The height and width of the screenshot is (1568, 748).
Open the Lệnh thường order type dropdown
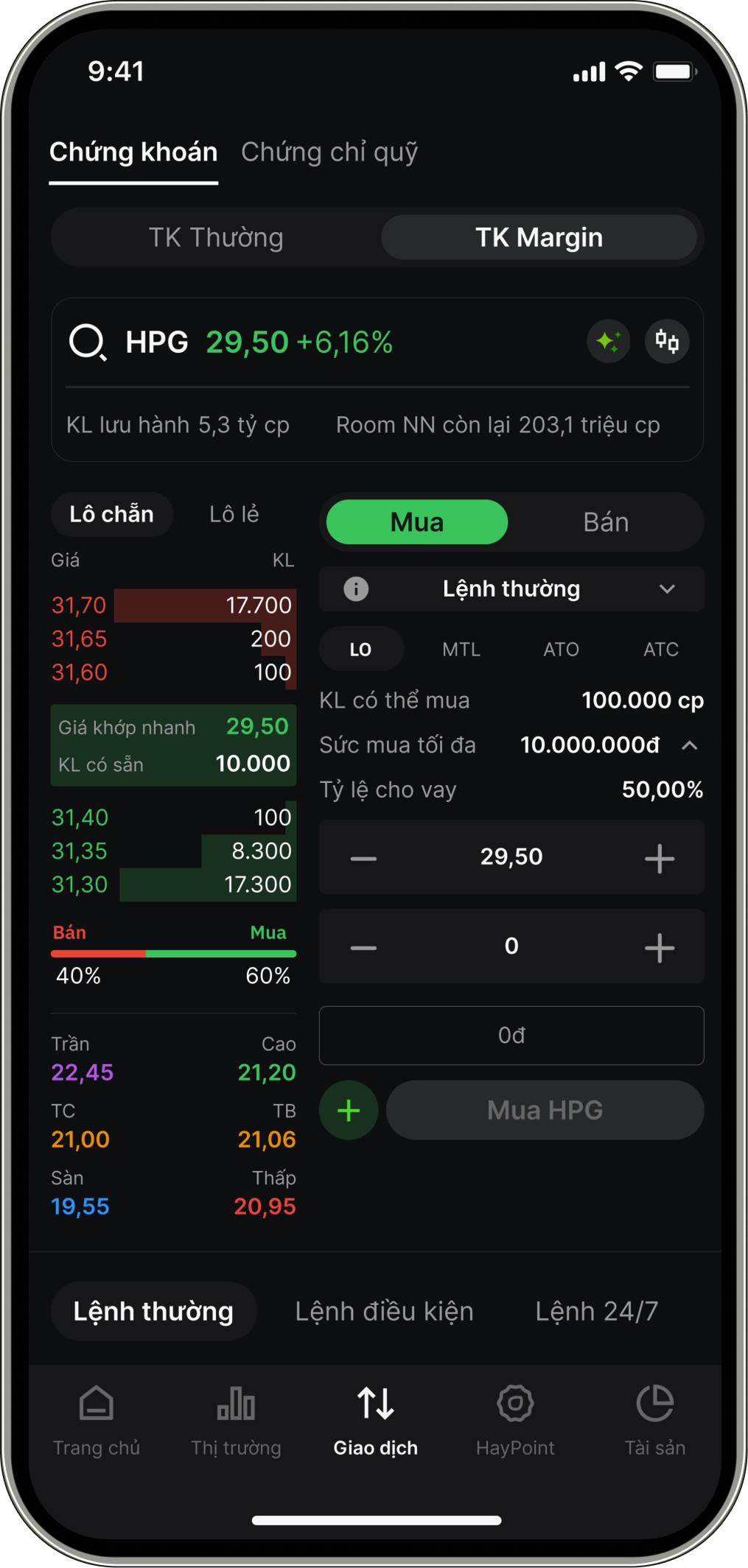tap(511, 589)
